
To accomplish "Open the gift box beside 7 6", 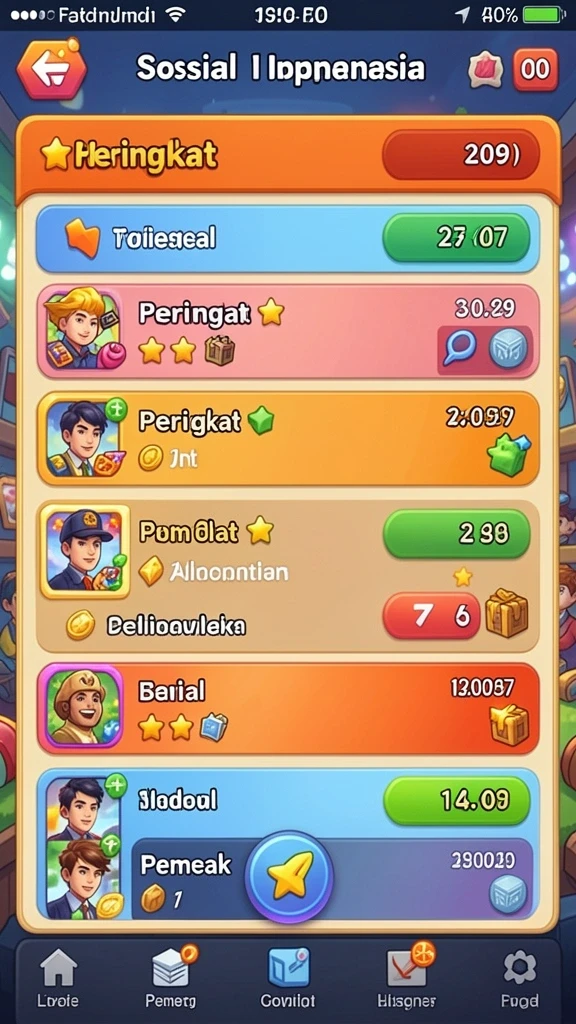I will [507, 613].
